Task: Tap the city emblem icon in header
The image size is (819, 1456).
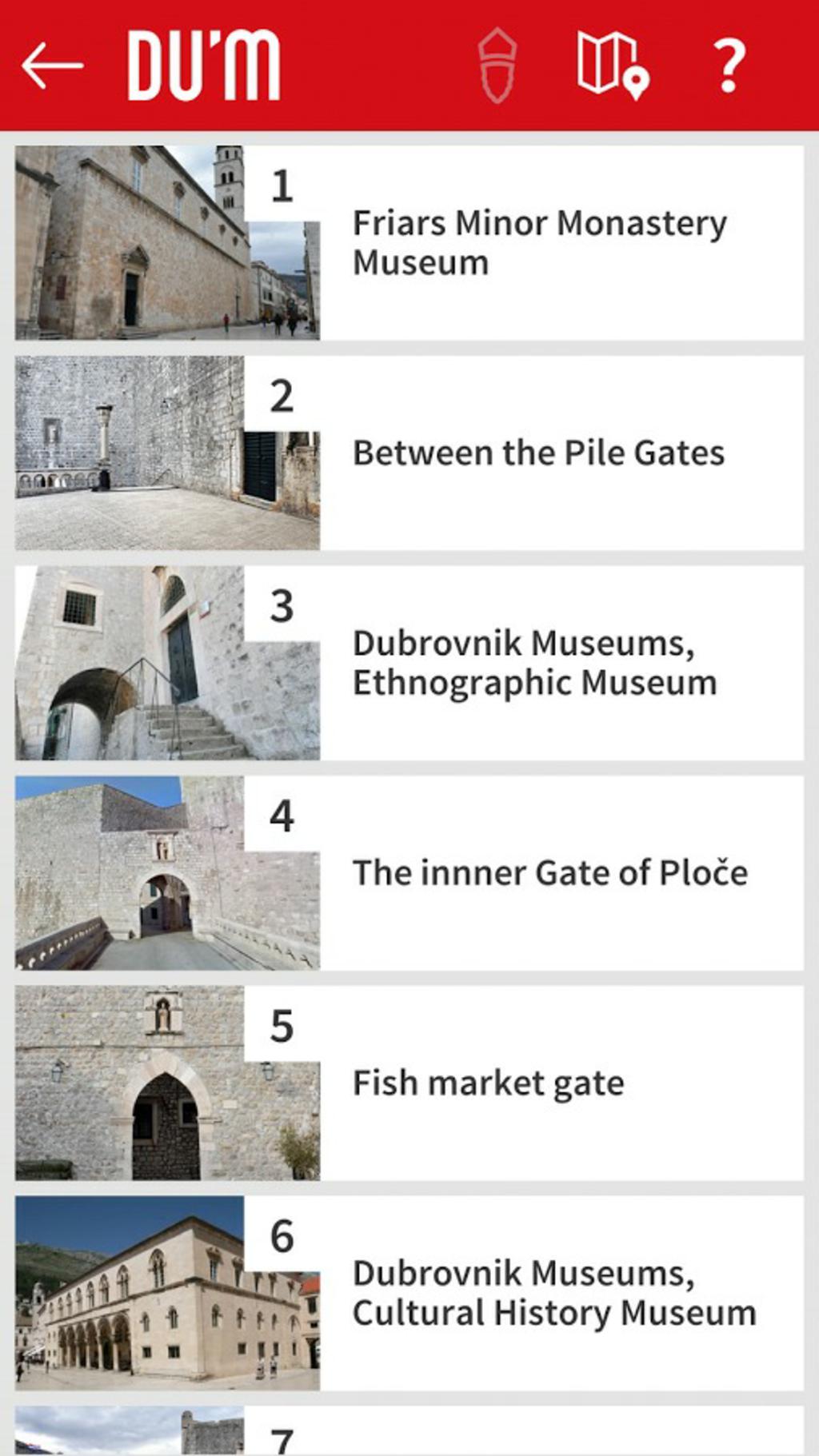Action: [x=497, y=66]
